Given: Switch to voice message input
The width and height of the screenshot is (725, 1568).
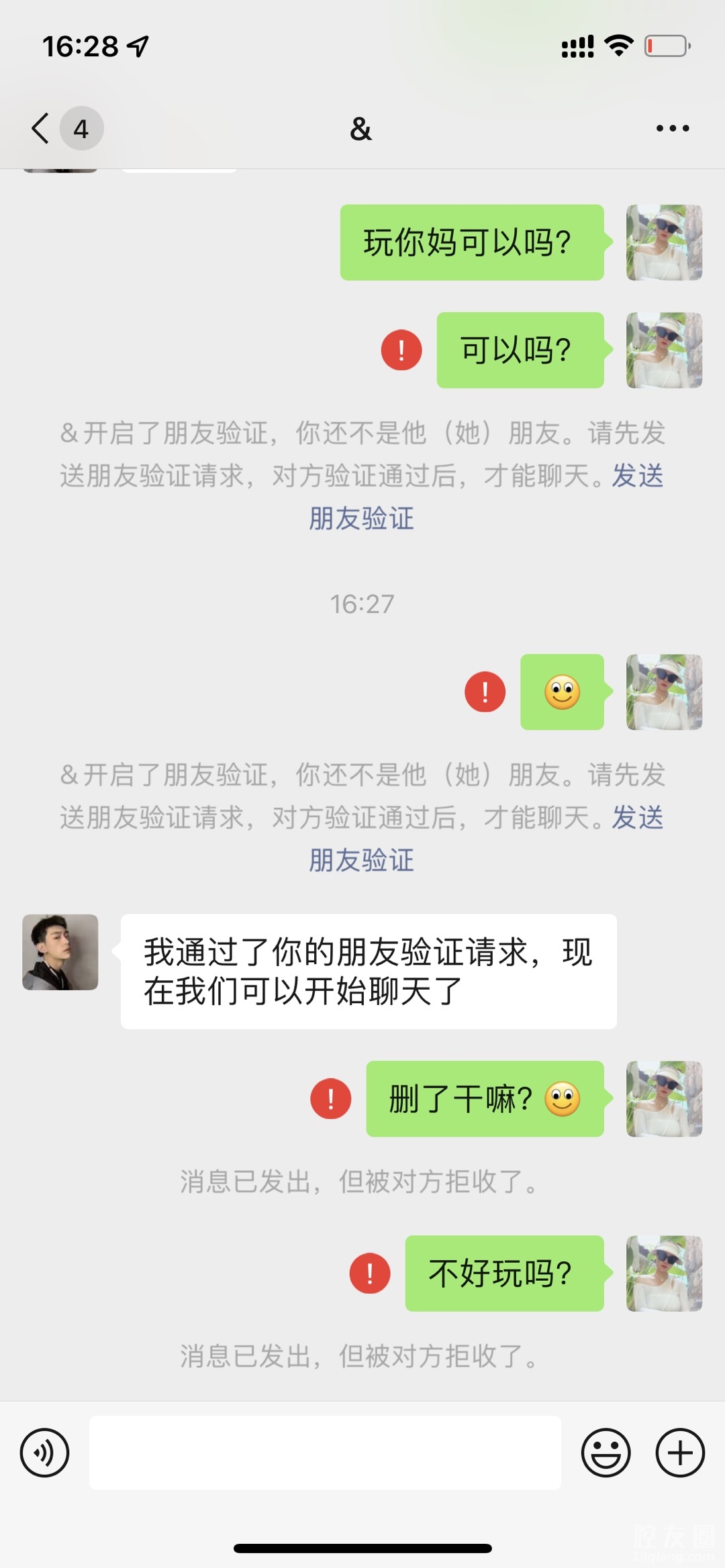Looking at the screenshot, I should pos(44,1453).
